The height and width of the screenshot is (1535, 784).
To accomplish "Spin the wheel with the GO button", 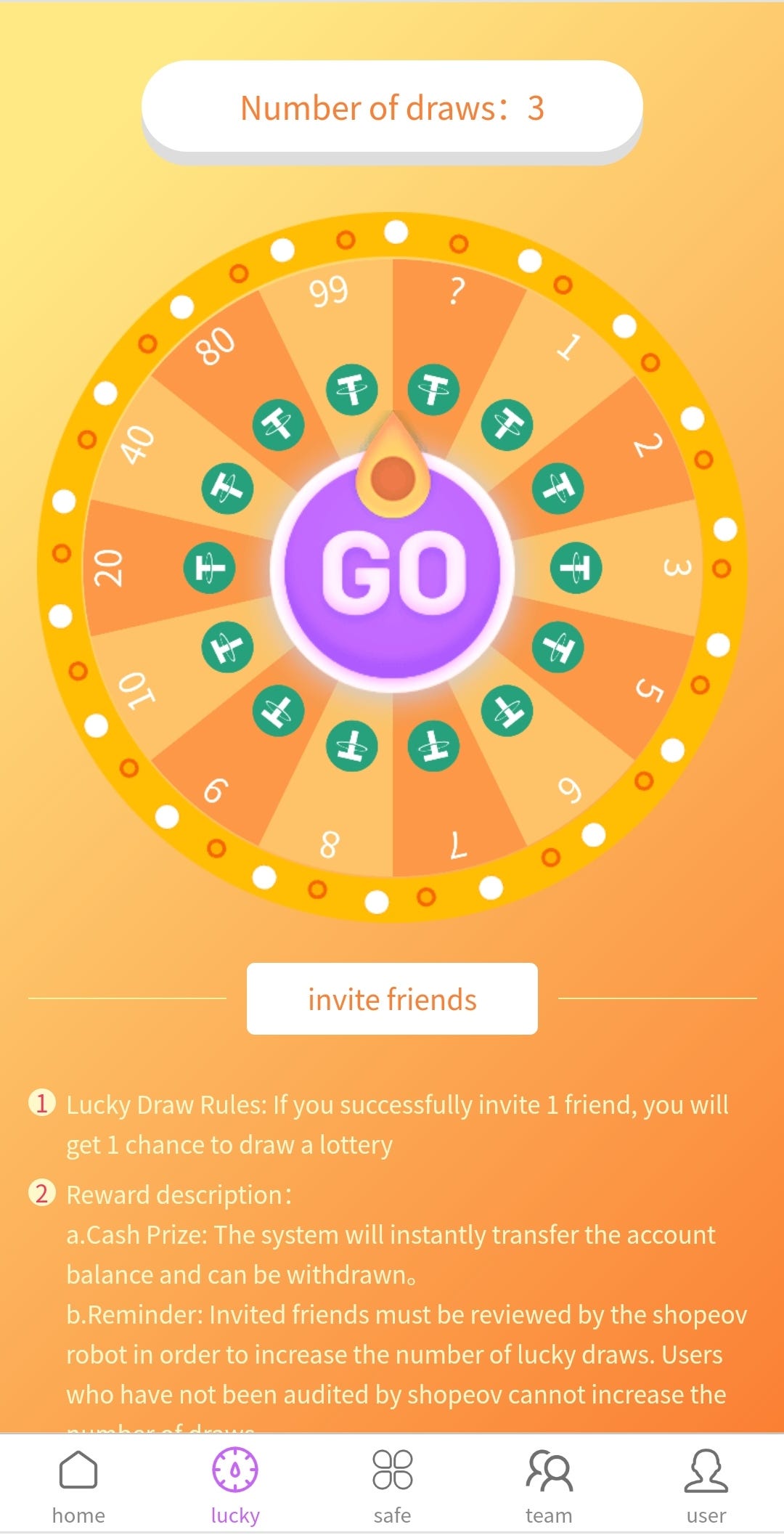I will tap(393, 569).
